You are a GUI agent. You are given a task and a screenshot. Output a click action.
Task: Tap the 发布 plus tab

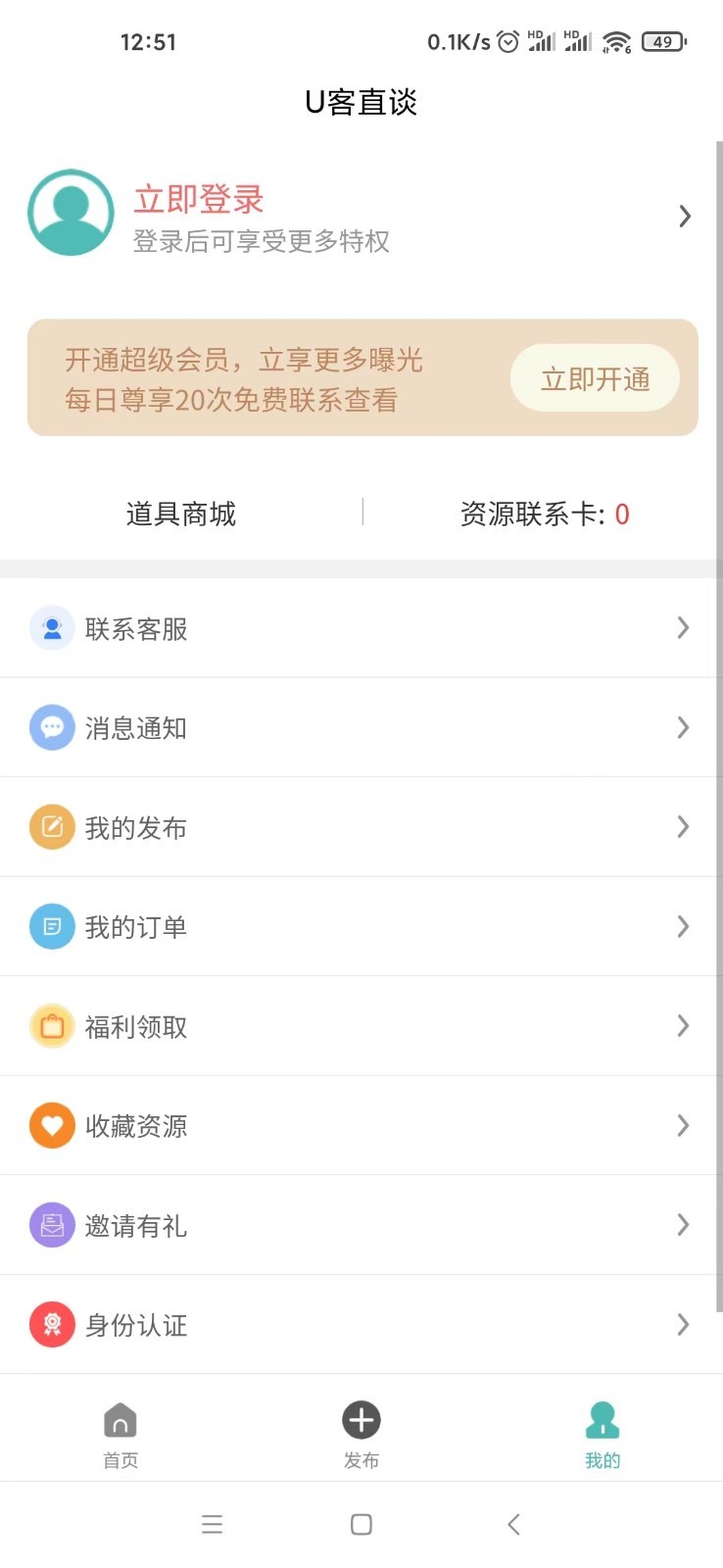click(361, 1434)
